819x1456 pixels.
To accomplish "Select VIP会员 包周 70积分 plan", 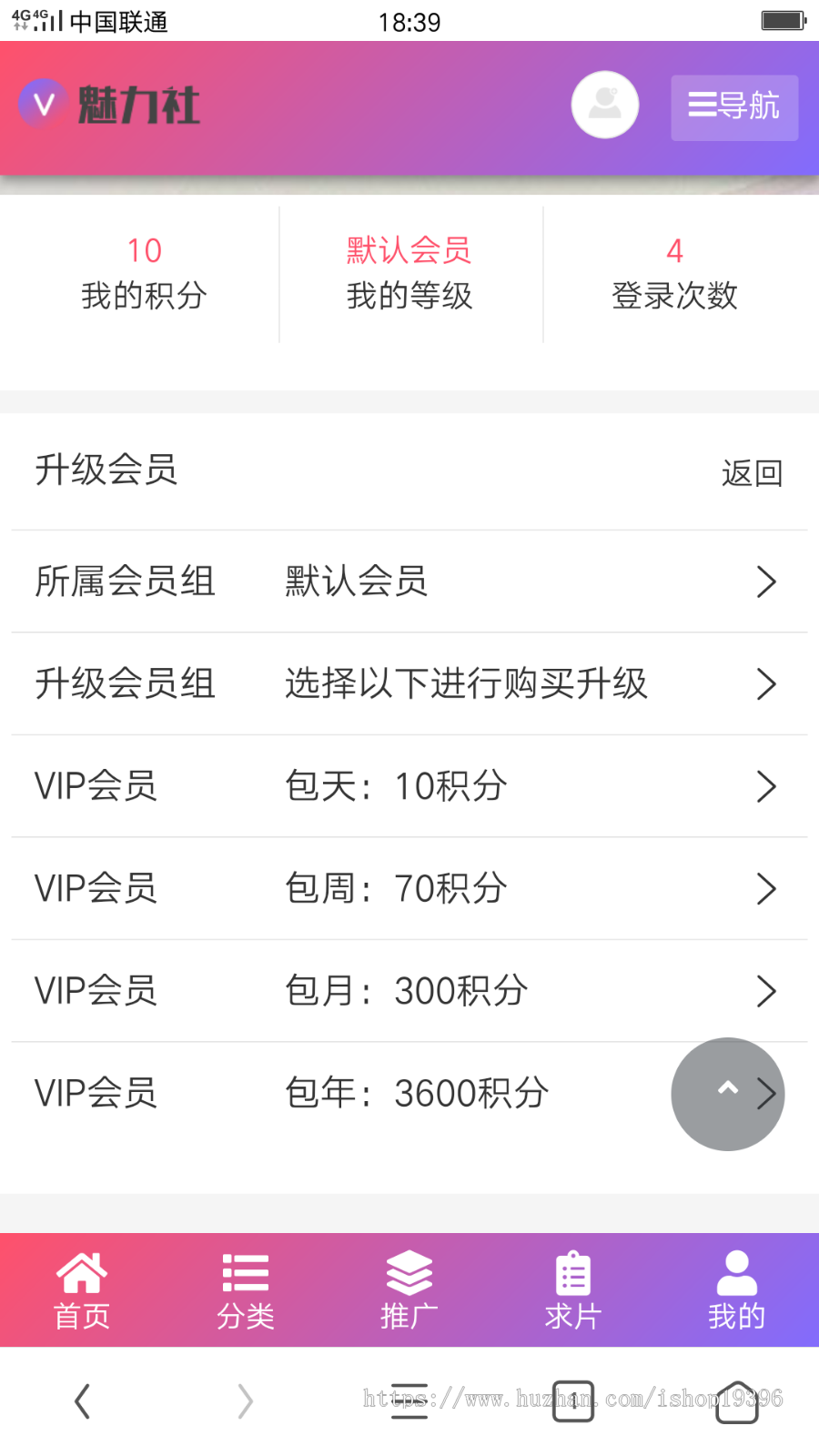I will coord(409,888).
